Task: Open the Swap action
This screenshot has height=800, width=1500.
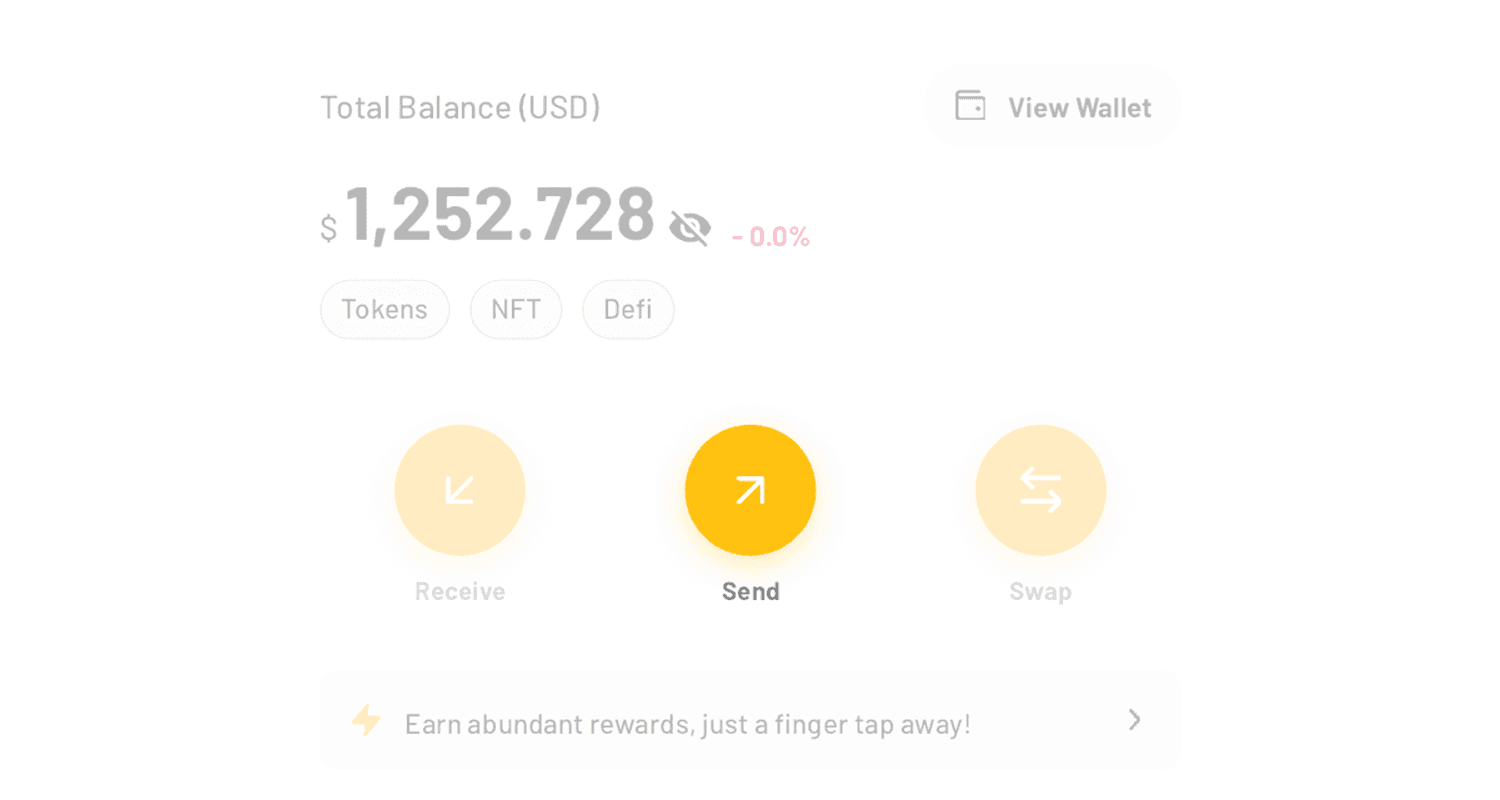Action: click(x=1041, y=490)
